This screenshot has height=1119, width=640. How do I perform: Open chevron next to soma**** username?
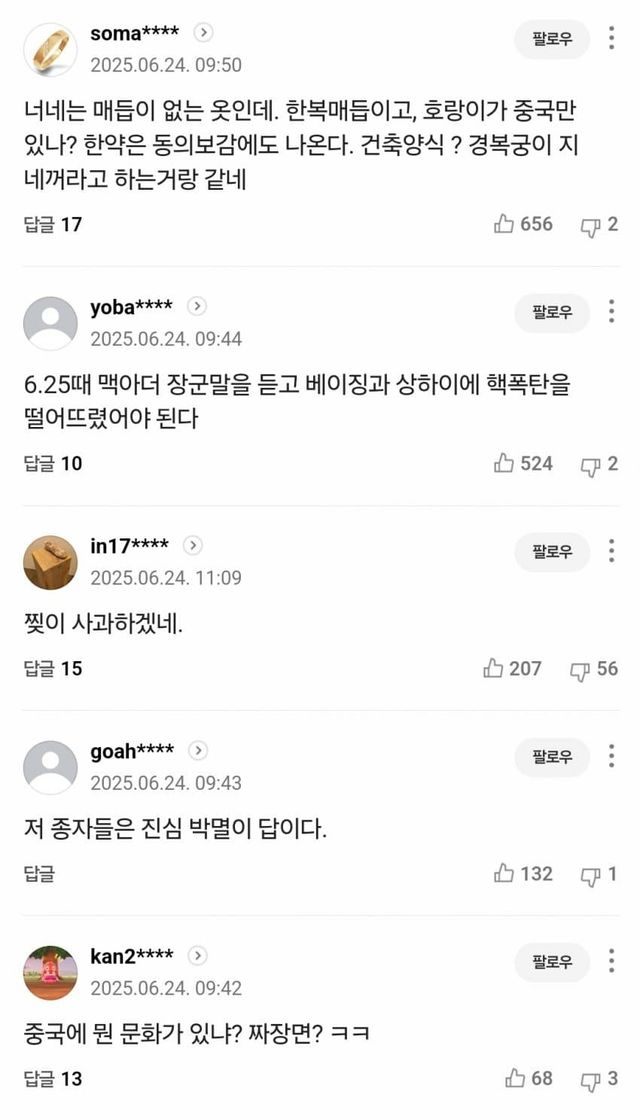coord(203,32)
